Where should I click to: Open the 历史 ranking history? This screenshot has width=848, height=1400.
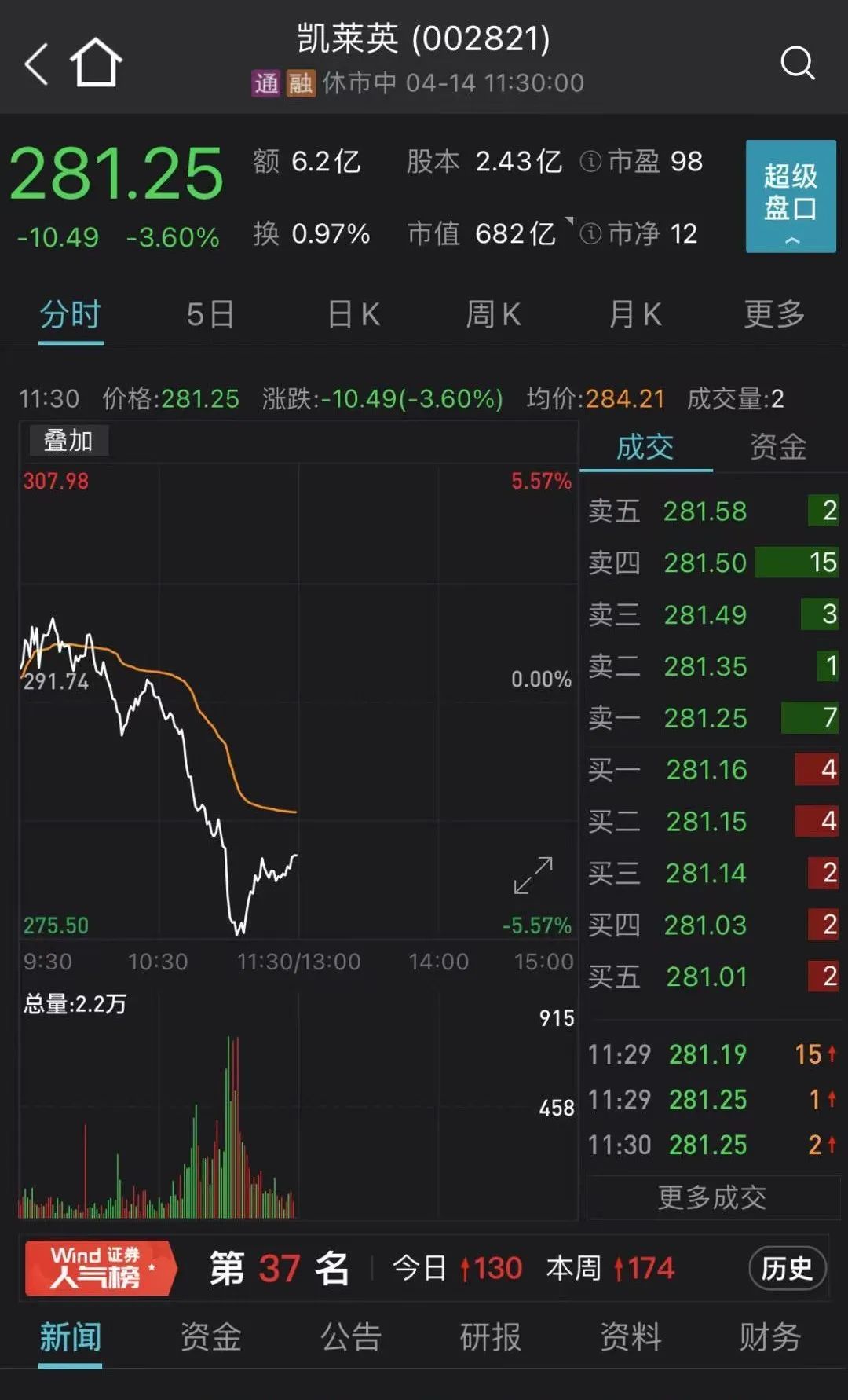coord(787,1268)
